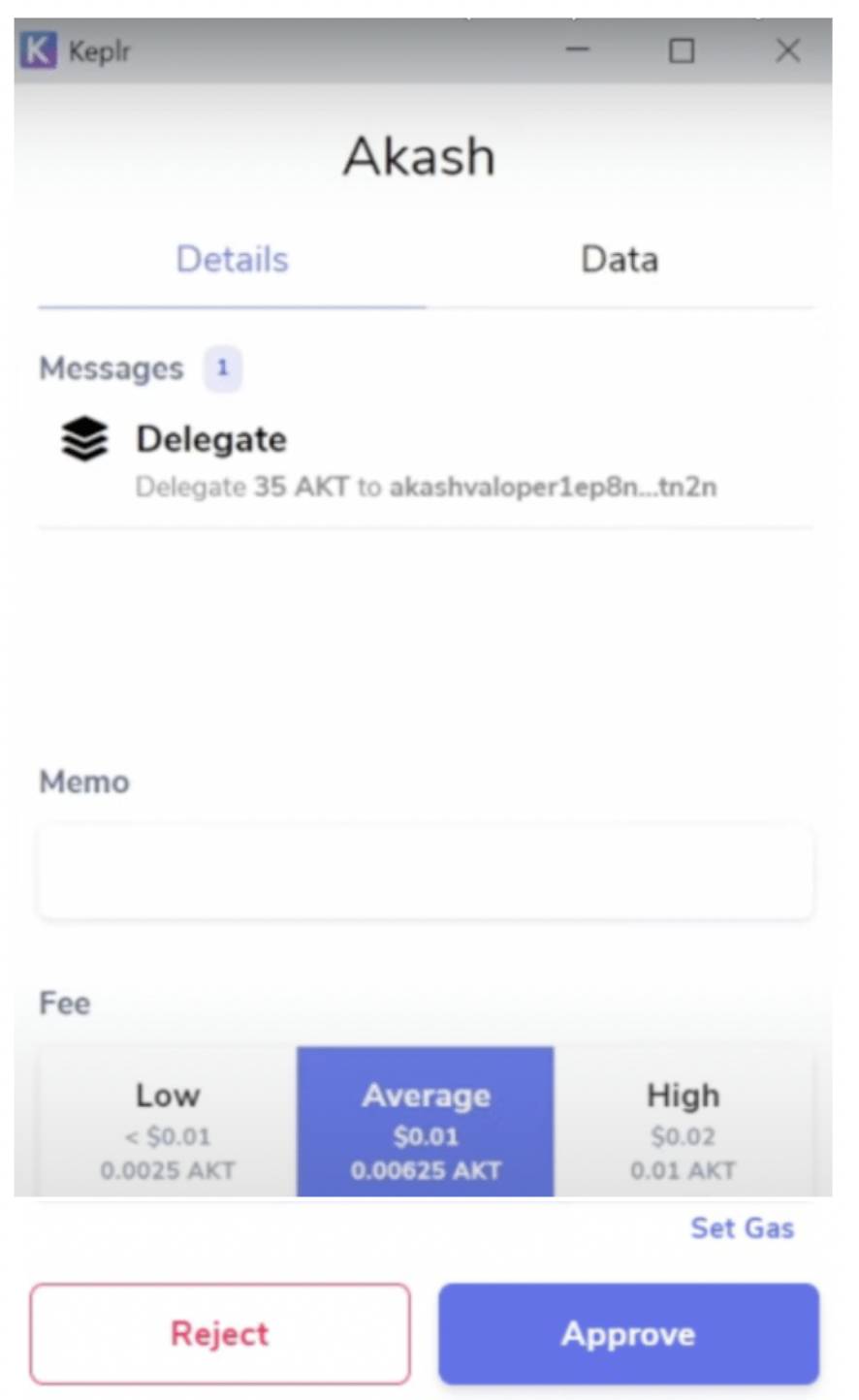Reject the delegate transaction
Viewport: 859px width, 1400px height.
220,1334
